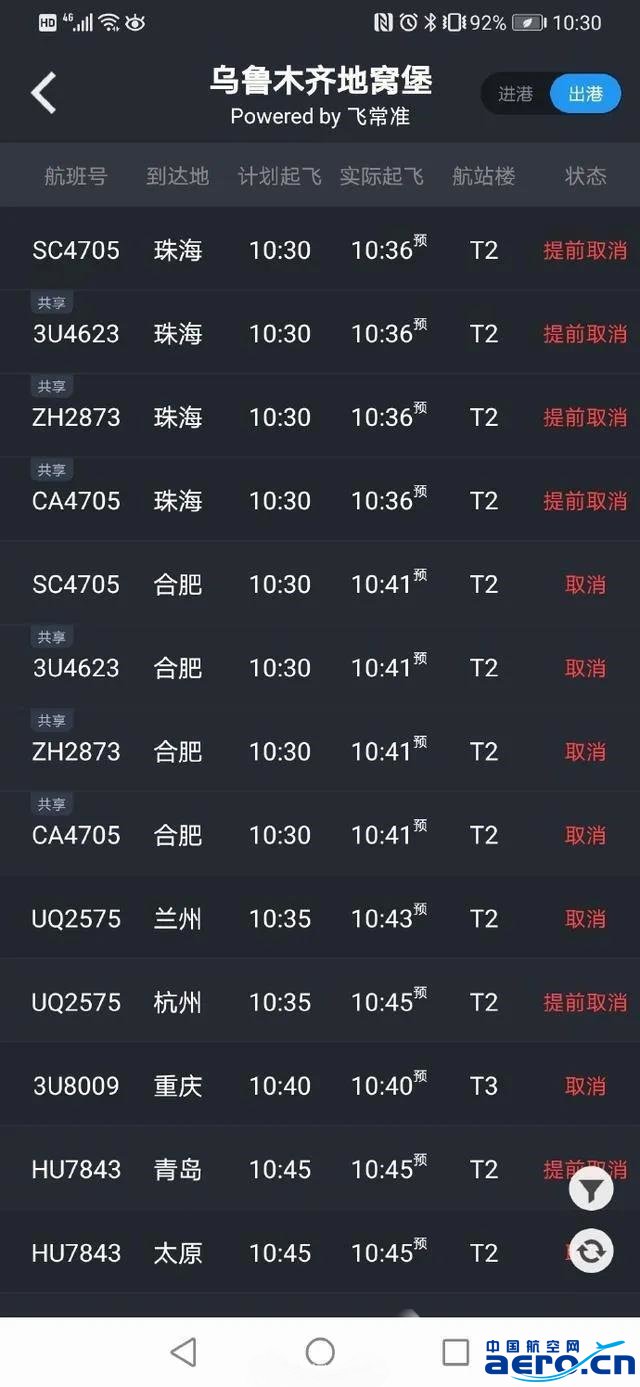Open flight 3U8009 to 重庆
This screenshot has width=640, height=1387.
click(x=320, y=1084)
